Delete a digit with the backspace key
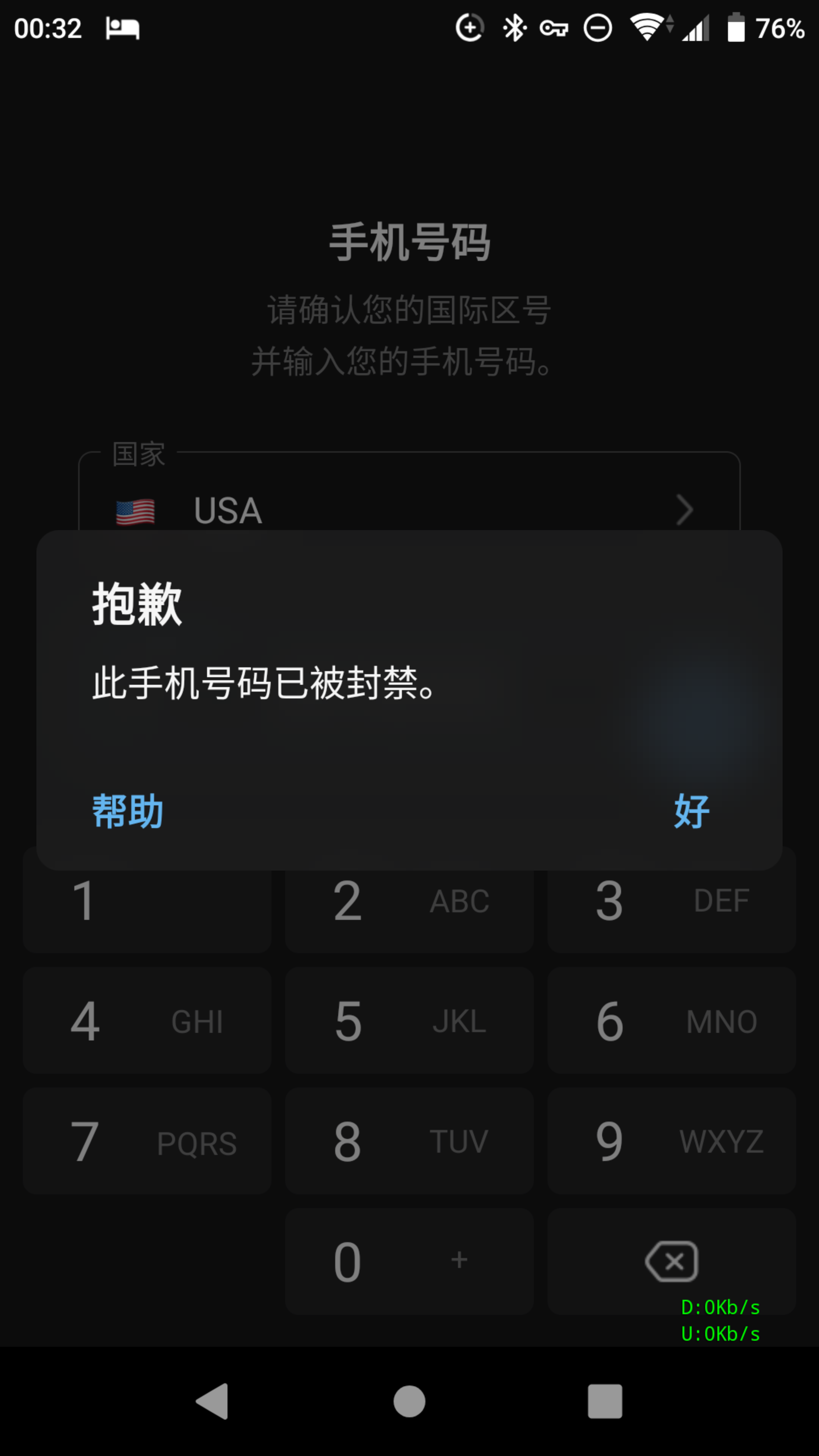This screenshot has height=1456, width=819. pos(672,1261)
